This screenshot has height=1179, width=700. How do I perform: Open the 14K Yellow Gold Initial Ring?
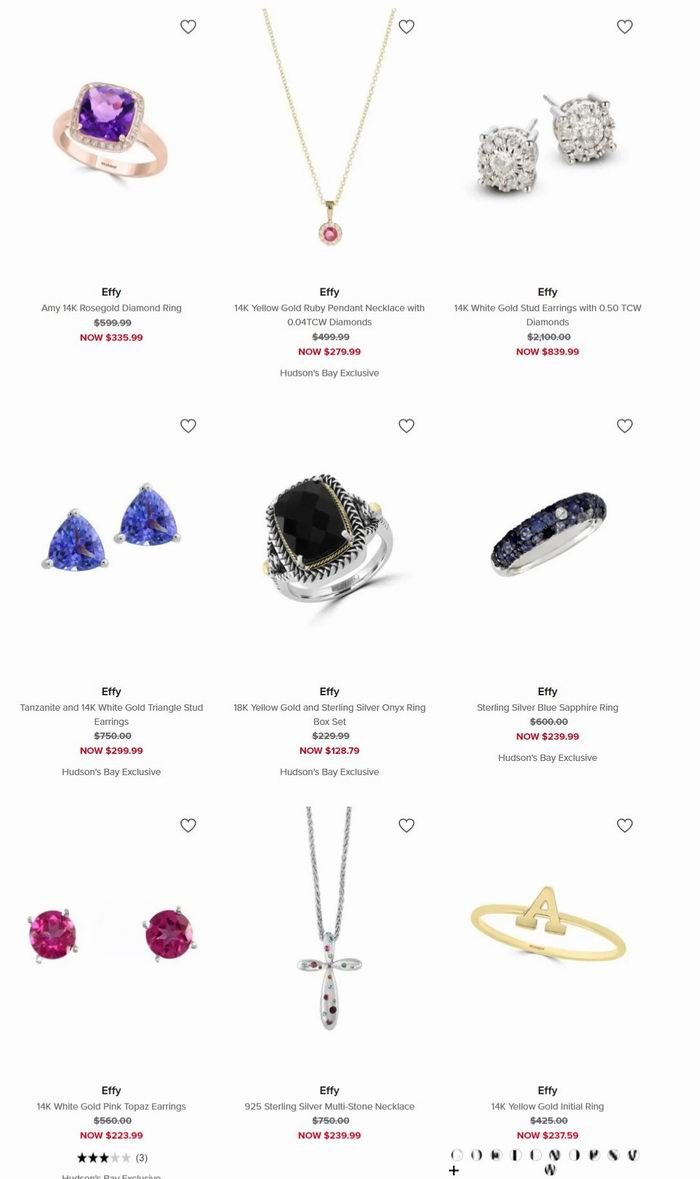click(547, 1107)
